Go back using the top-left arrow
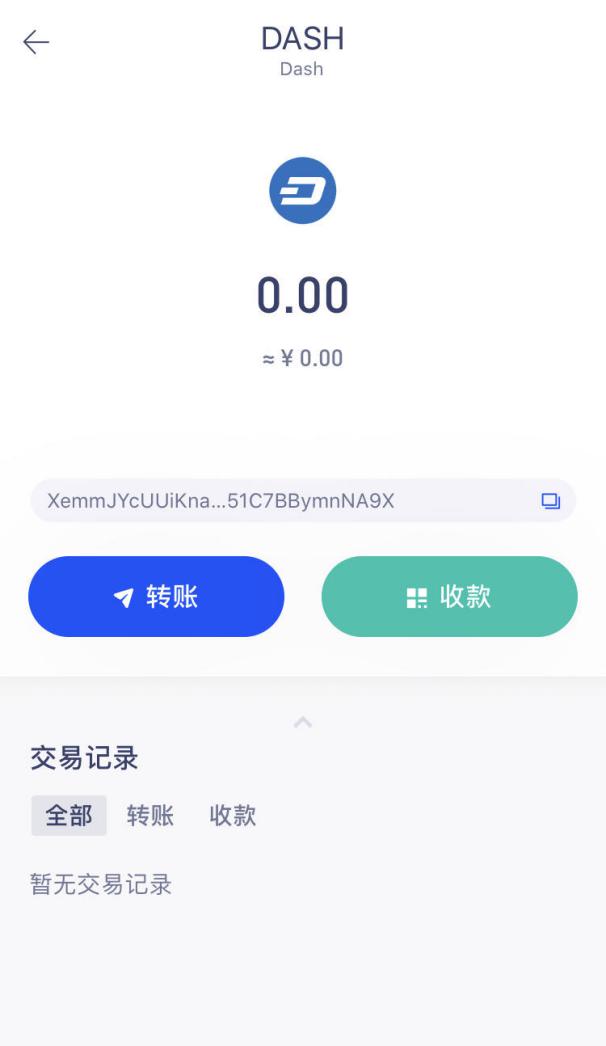Screen dimensions: 606x1046 pyautogui.click(x=36, y=42)
